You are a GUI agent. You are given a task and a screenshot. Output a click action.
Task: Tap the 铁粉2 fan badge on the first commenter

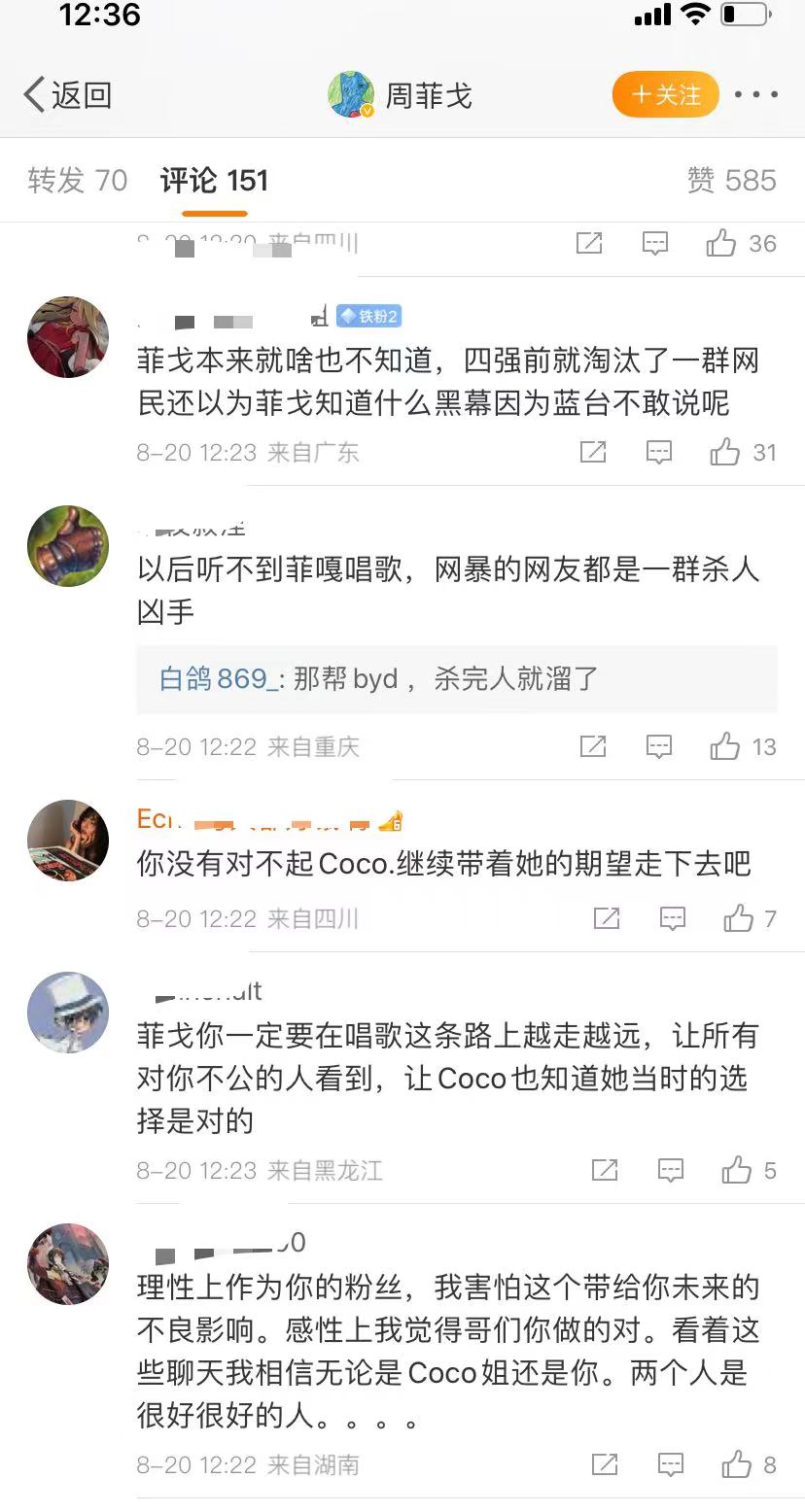pos(369,316)
